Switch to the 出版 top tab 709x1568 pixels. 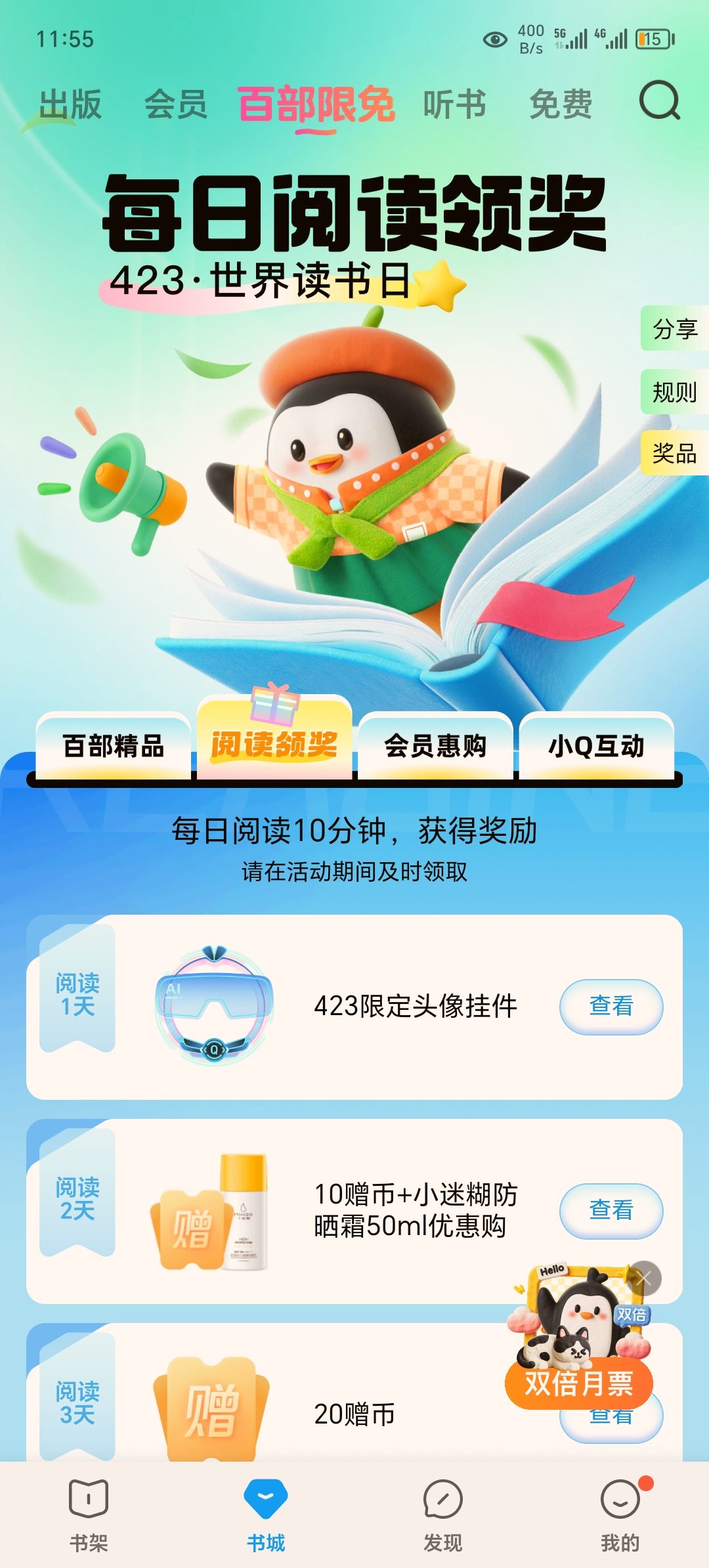70,104
